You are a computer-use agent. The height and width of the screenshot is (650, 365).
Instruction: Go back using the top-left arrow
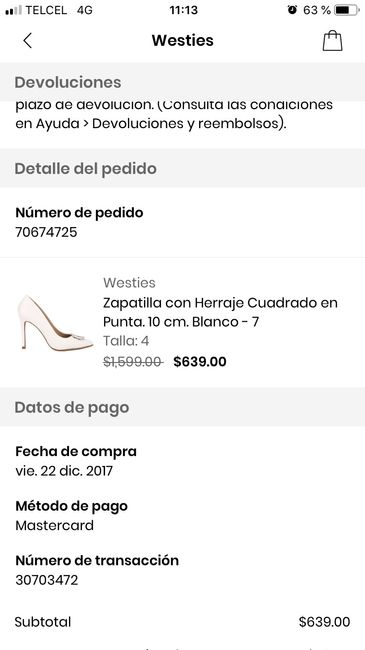pos(27,41)
